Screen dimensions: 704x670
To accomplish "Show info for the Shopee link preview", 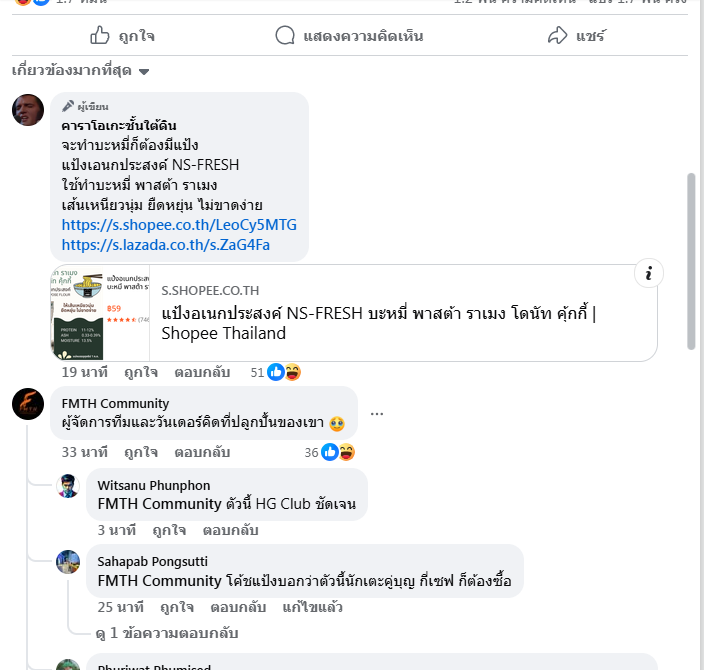I will coord(649,273).
